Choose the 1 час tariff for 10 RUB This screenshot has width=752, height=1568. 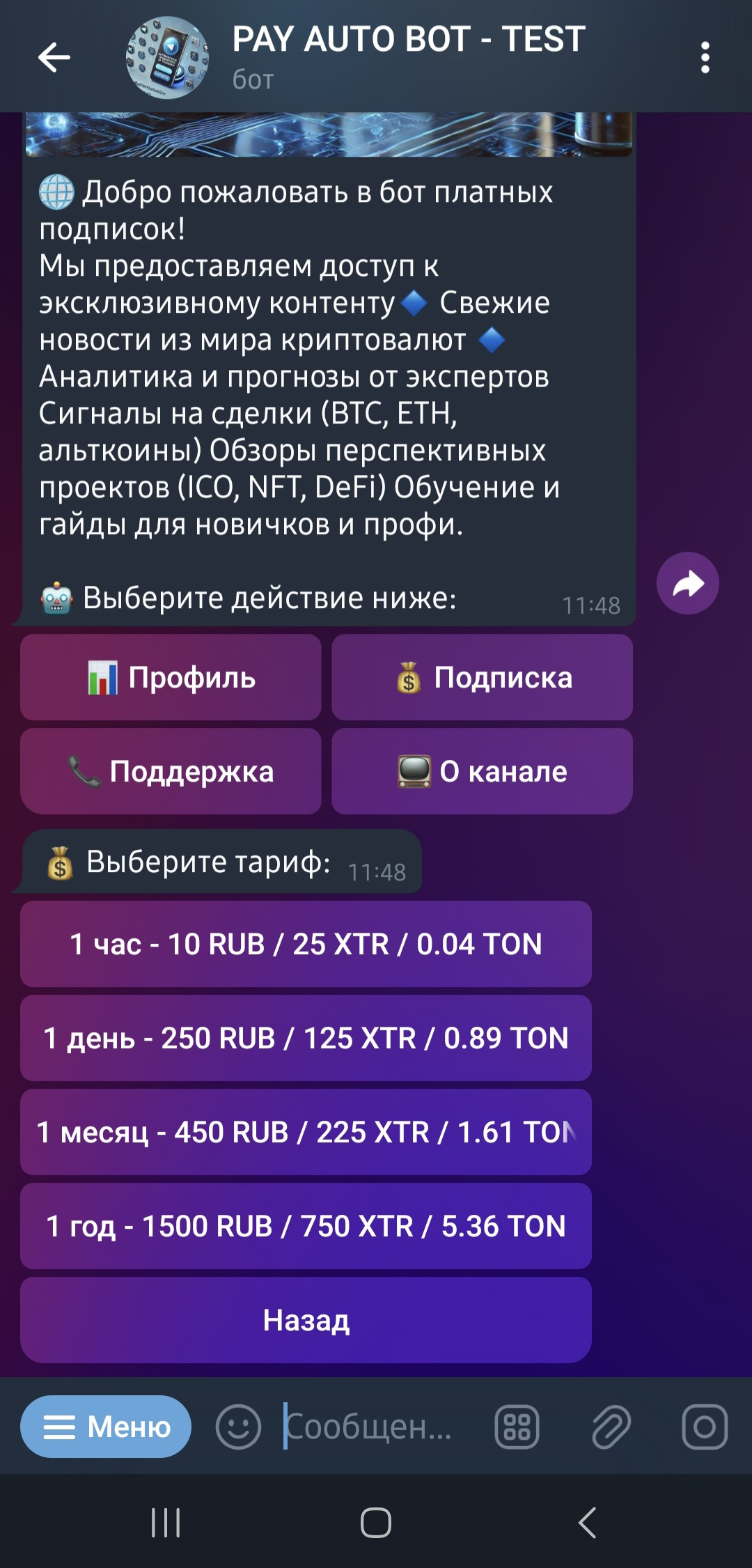tap(306, 944)
